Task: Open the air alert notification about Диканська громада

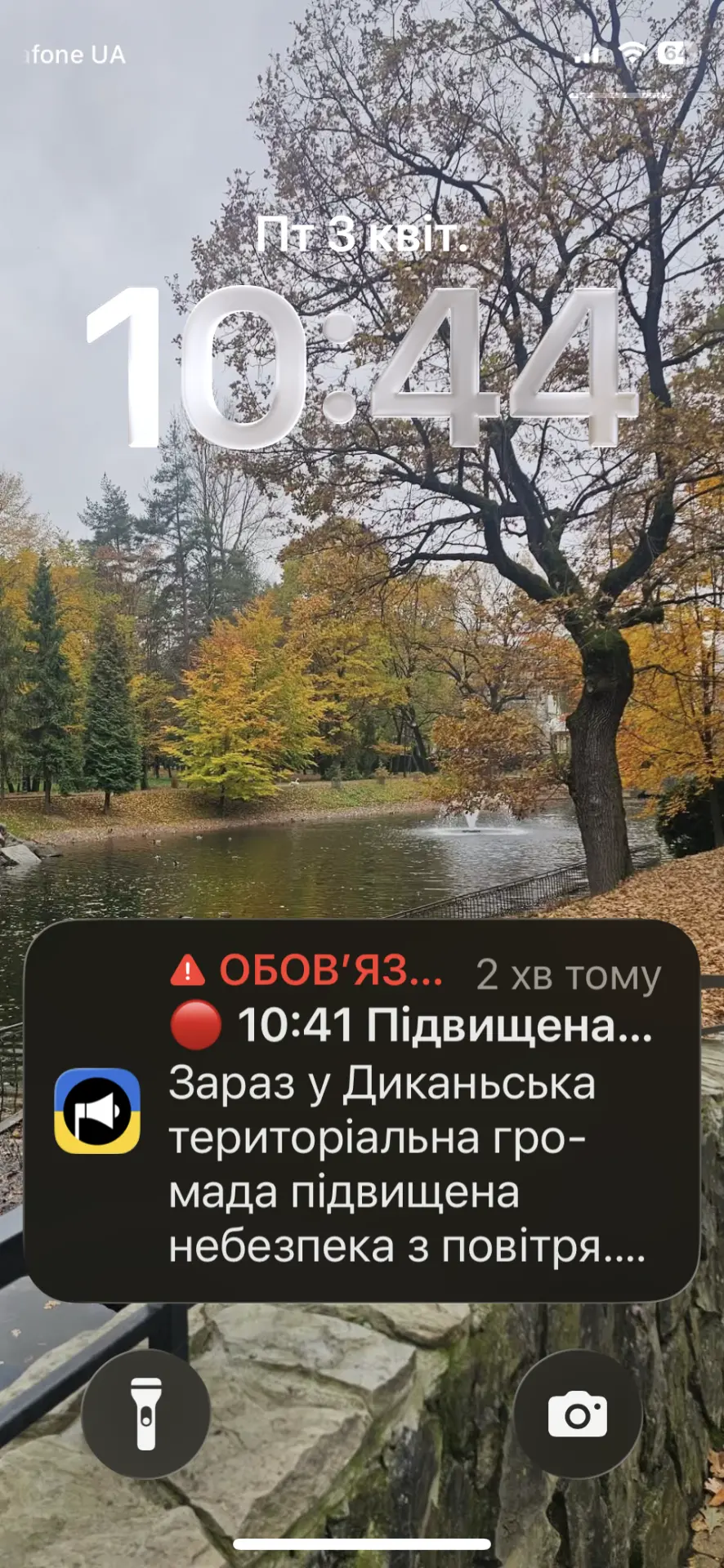Action: [x=362, y=1111]
